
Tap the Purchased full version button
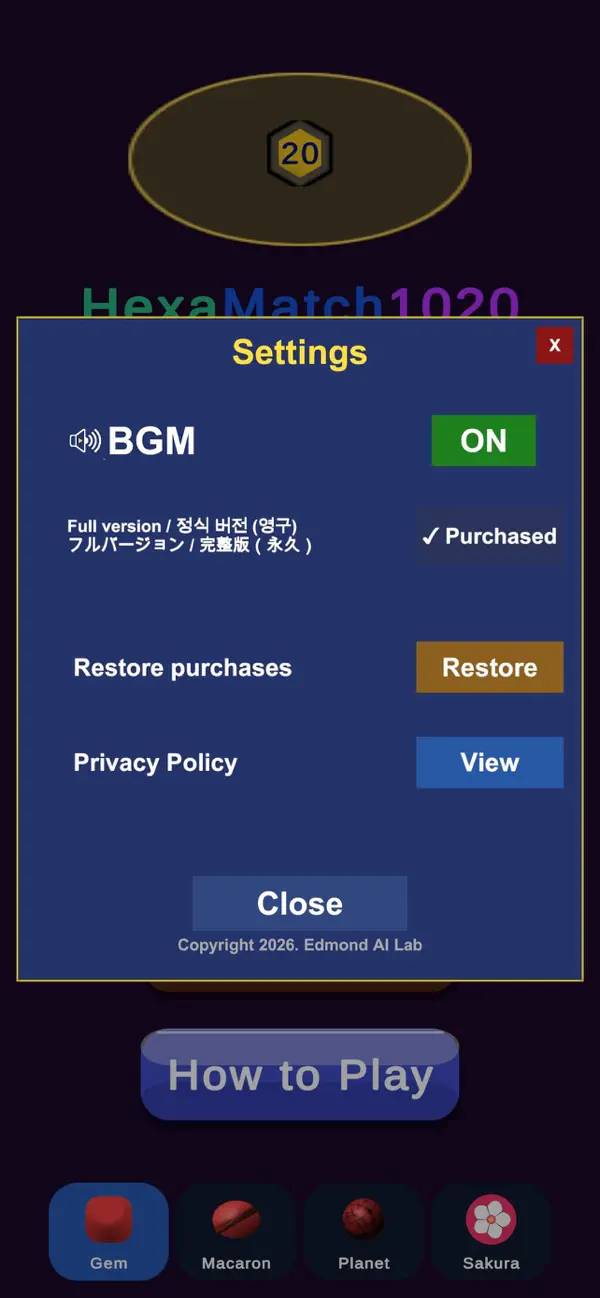tap(490, 536)
